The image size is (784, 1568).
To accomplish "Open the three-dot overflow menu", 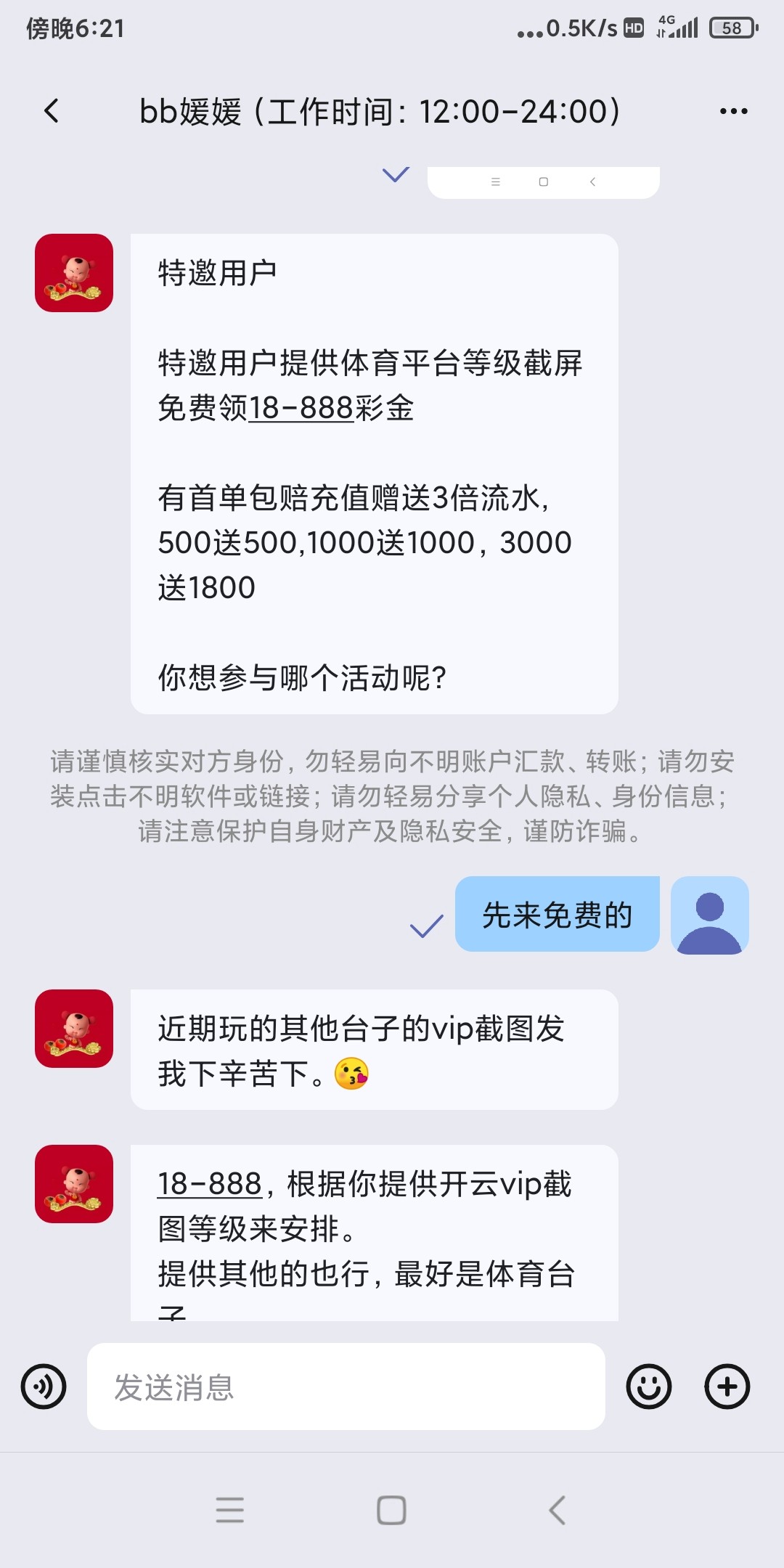I will coord(733,111).
